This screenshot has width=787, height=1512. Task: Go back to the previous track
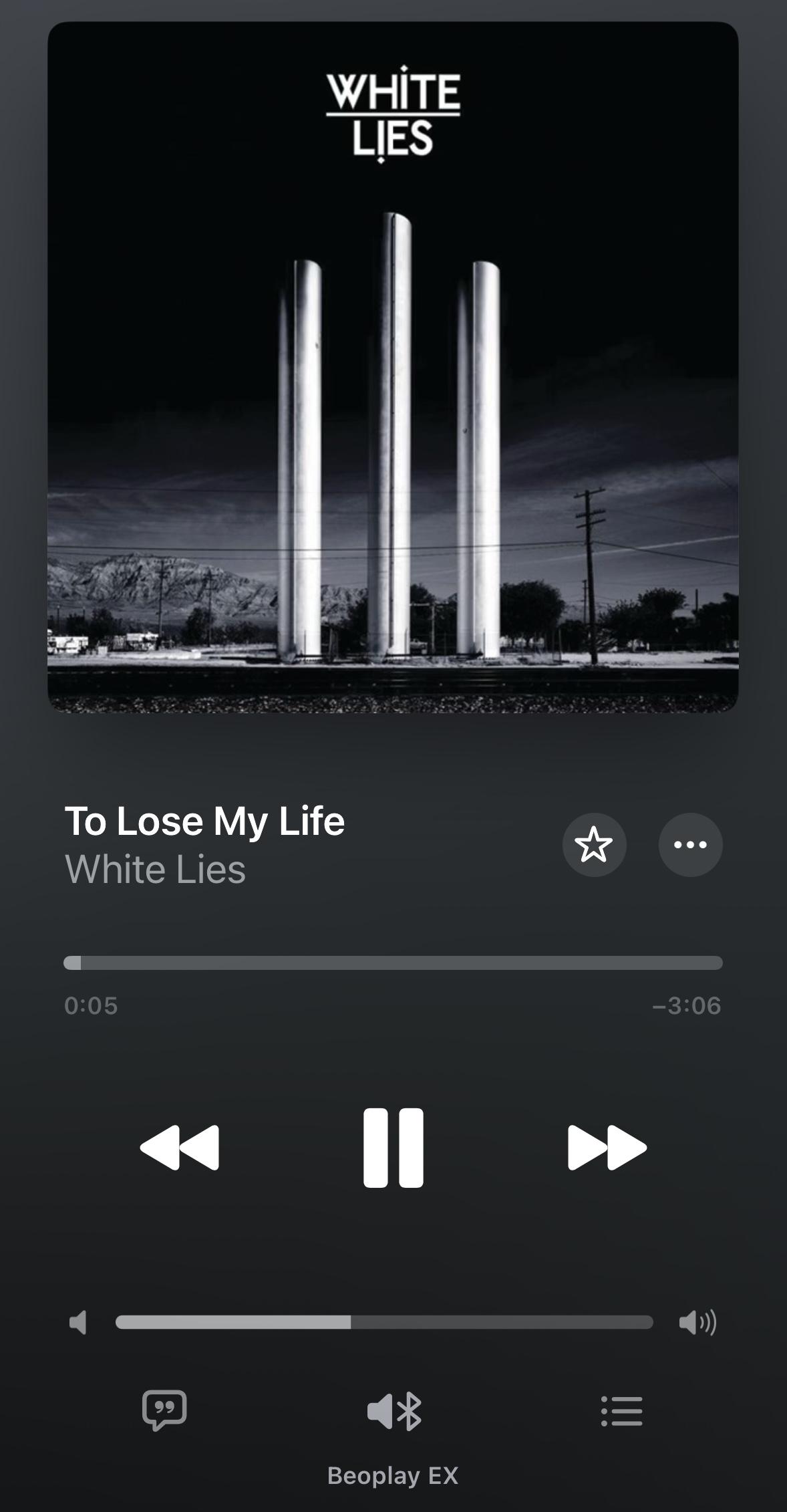[x=179, y=1148]
